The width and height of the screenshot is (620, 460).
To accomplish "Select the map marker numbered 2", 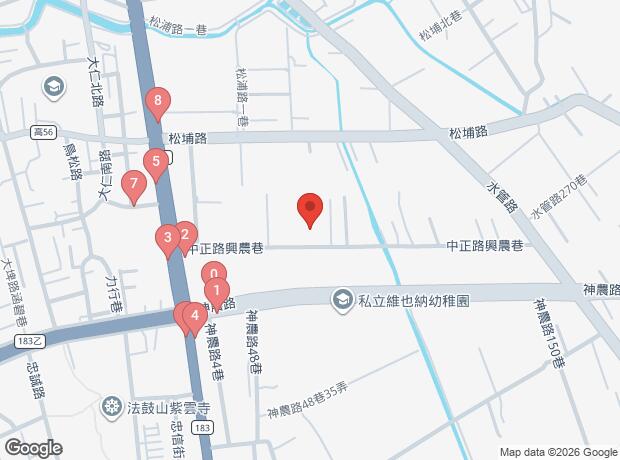I will tap(184, 233).
